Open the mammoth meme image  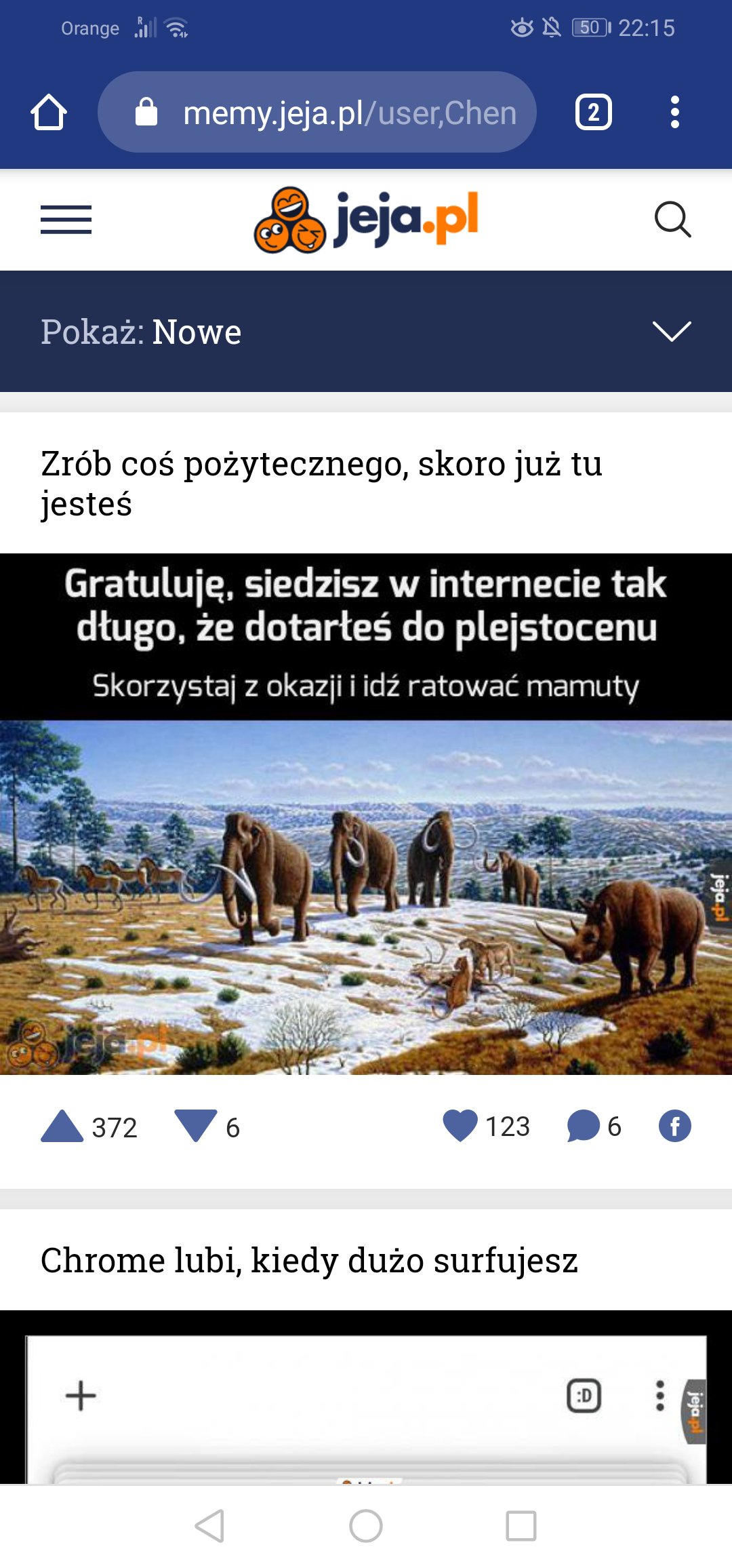(366, 814)
